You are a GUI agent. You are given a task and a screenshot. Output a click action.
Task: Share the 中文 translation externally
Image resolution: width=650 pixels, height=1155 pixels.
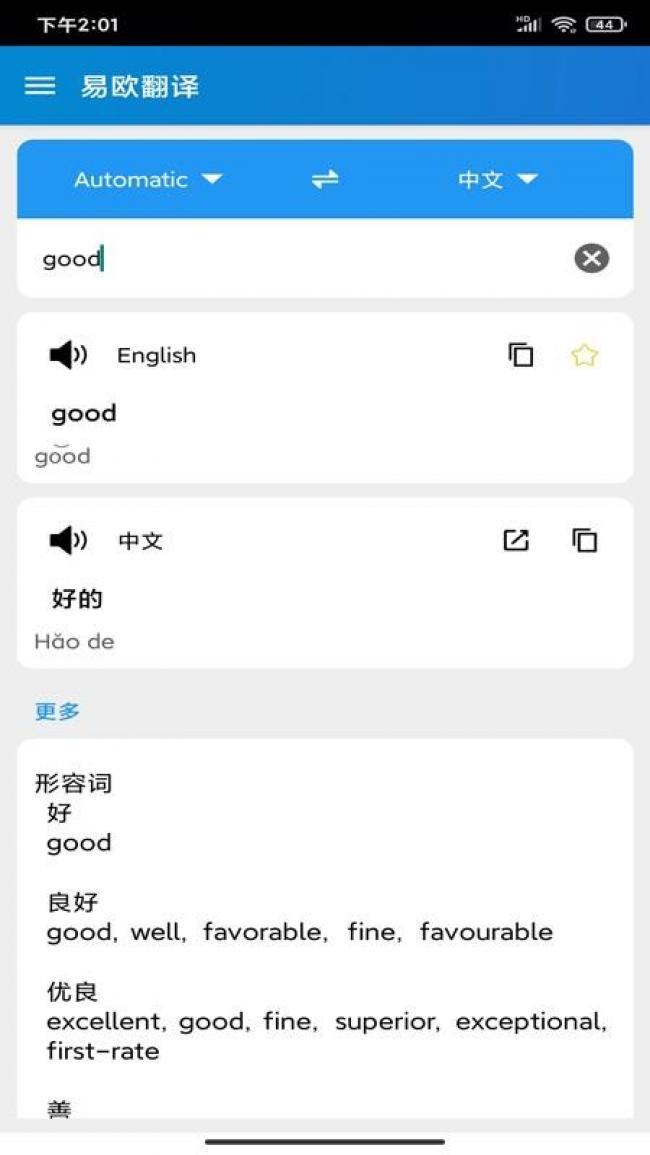[x=516, y=541]
